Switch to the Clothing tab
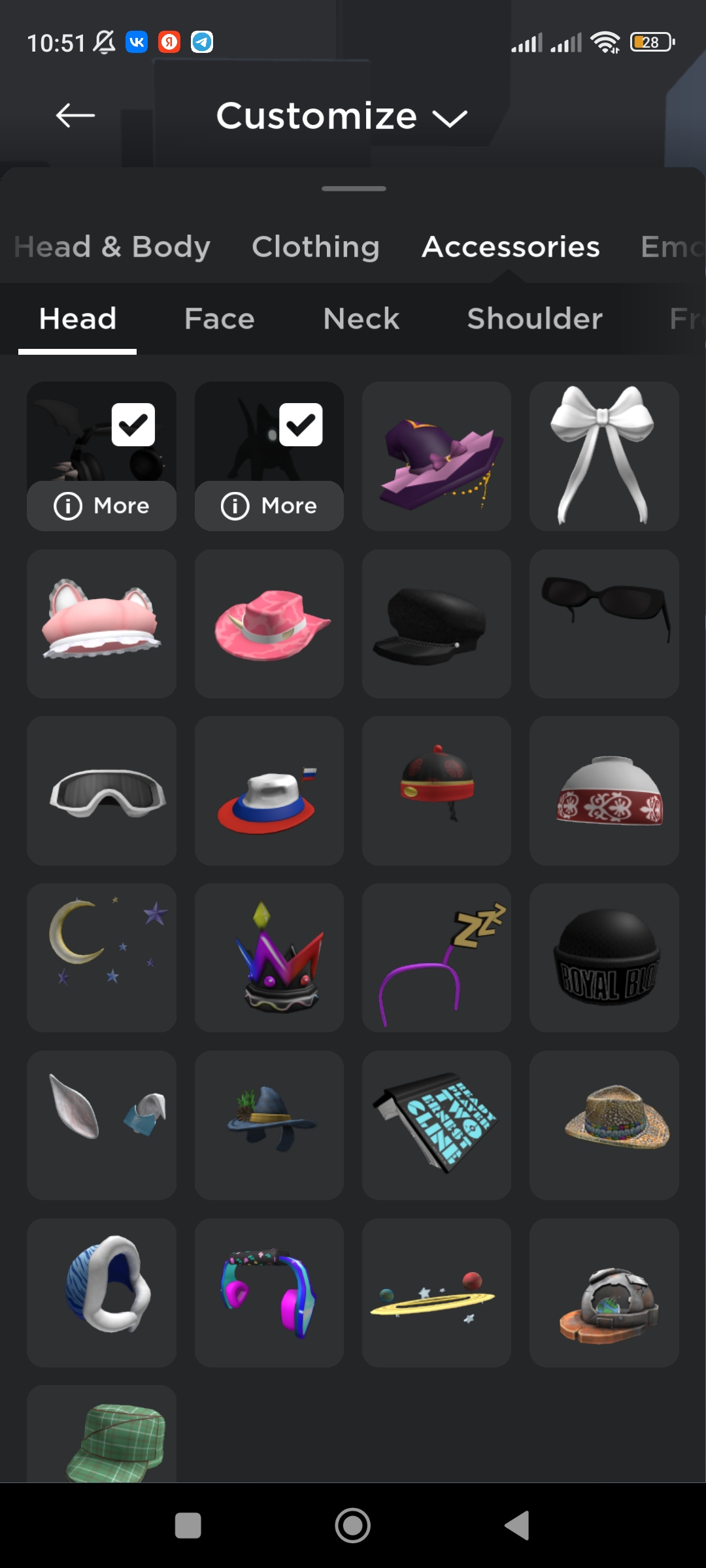Screen dimensions: 706x1568 coord(316,247)
